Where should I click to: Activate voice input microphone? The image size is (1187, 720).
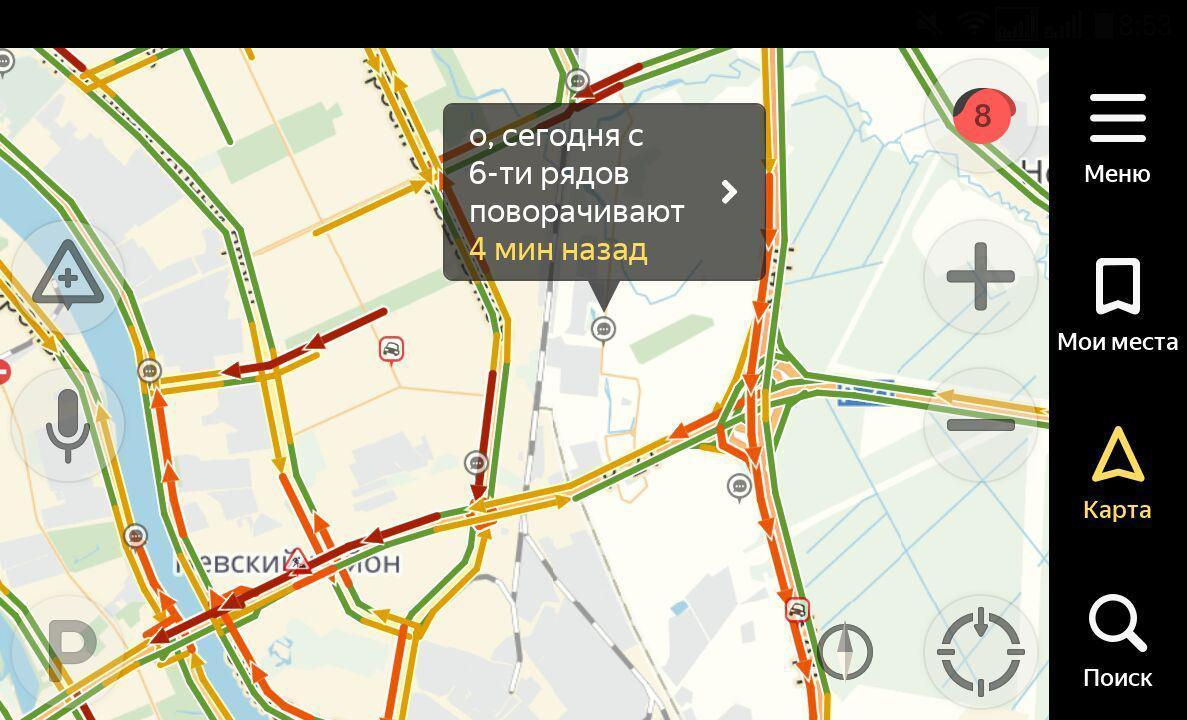[67, 424]
